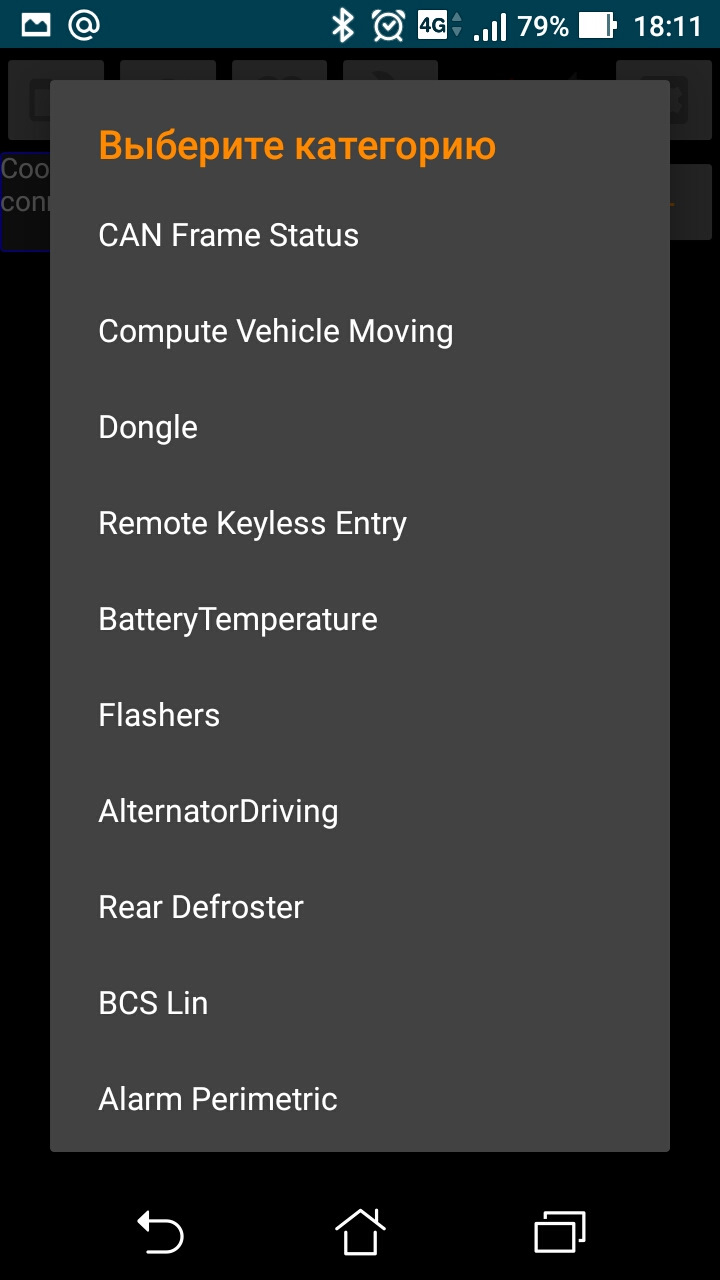
Task: Tap the system back button
Action: pos(160,1230)
